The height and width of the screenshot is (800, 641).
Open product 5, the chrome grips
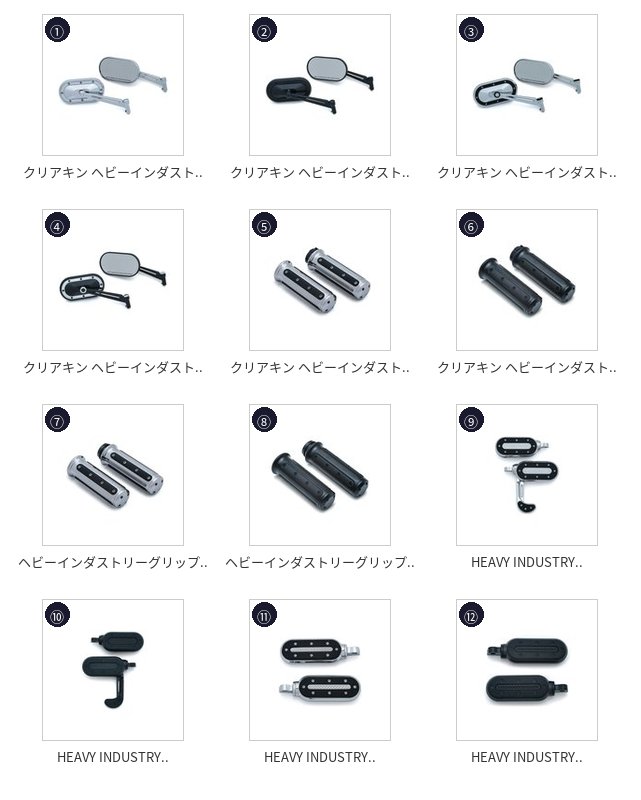pyautogui.click(x=320, y=280)
